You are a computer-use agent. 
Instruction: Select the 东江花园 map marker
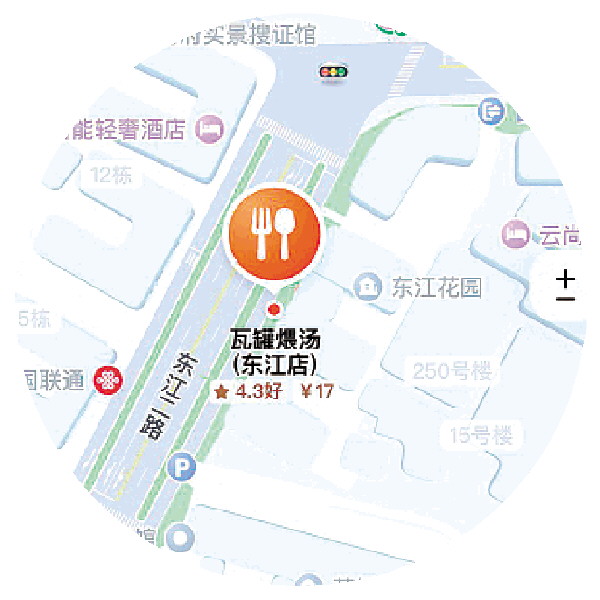pos(368,288)
